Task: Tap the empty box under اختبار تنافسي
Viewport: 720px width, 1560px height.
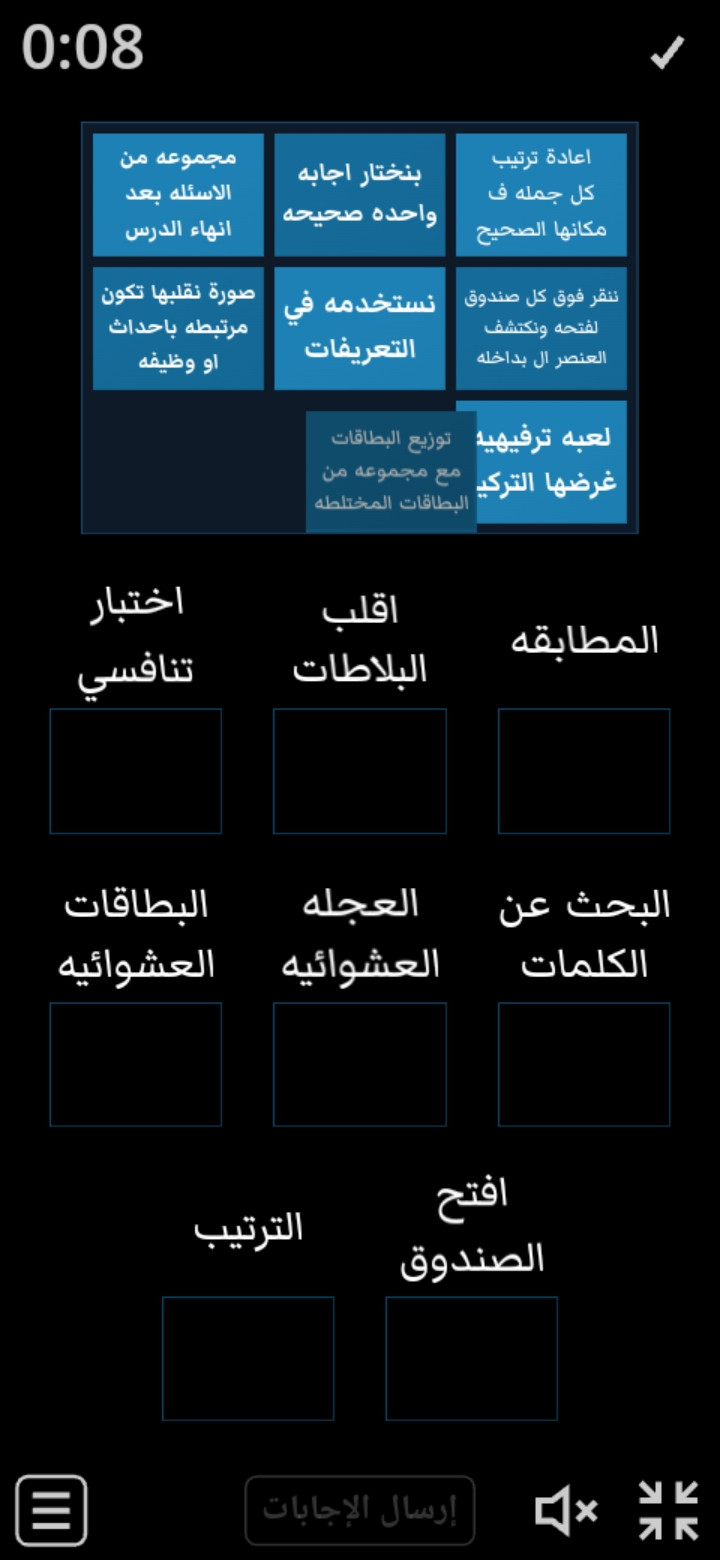Action: (136, 771)
